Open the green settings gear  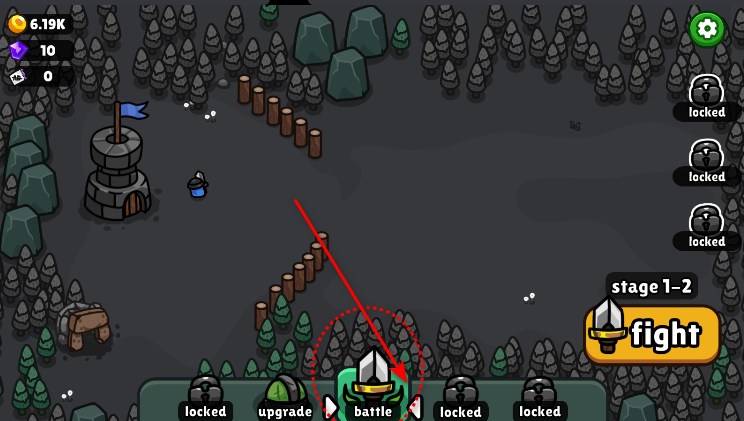[x=707, y=29]
